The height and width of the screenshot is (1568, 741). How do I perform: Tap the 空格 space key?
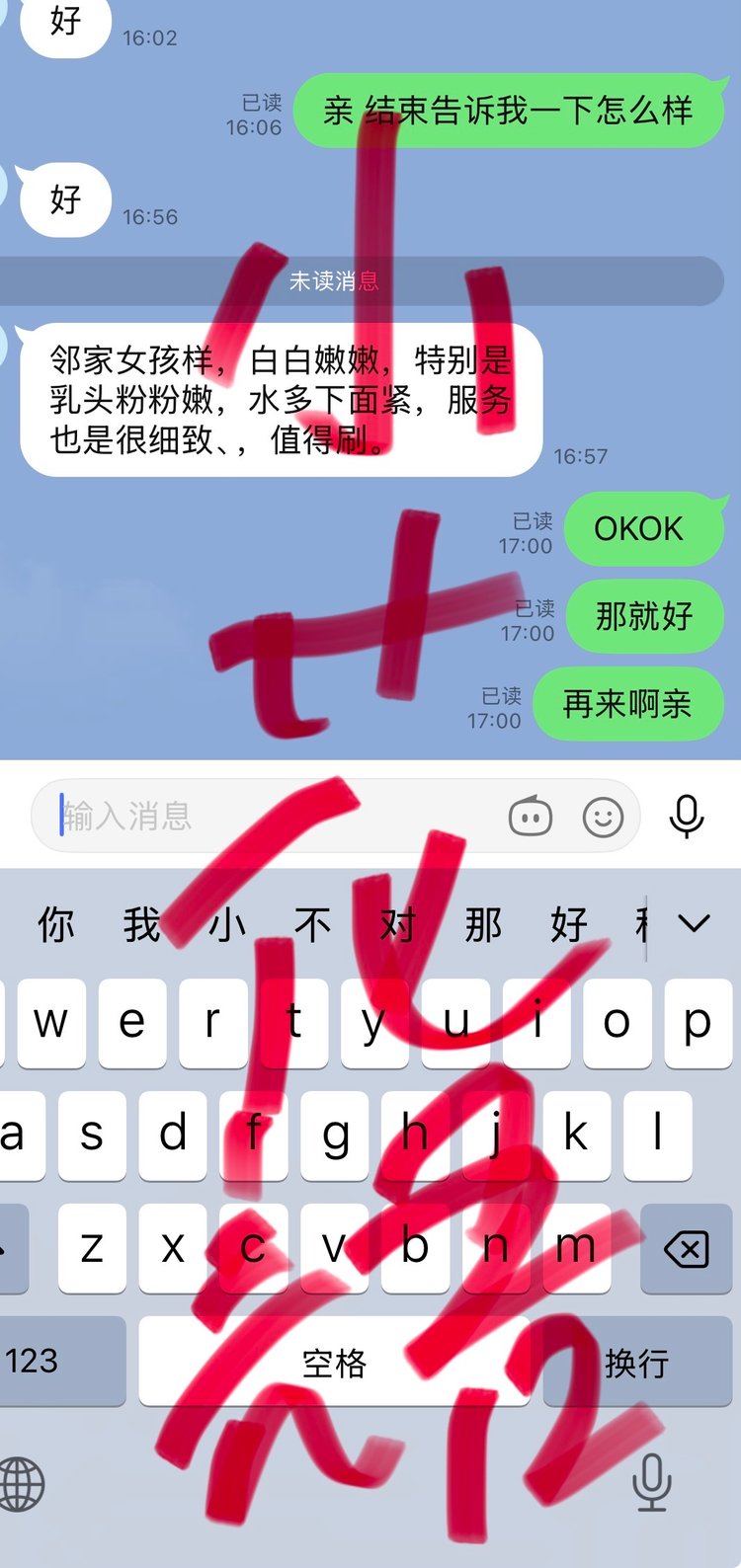334,1363
